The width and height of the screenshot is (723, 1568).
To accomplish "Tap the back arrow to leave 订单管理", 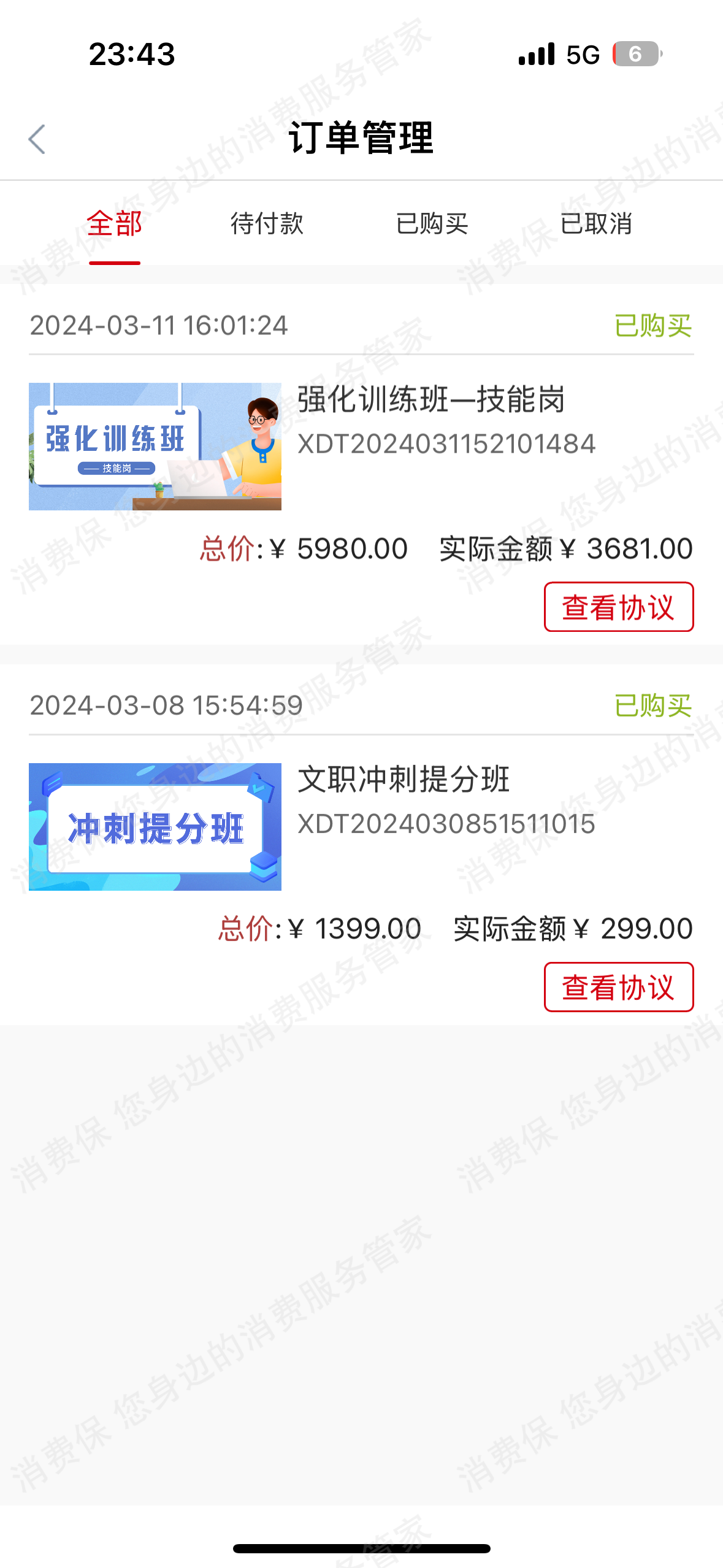I will (x=36, y=139).
